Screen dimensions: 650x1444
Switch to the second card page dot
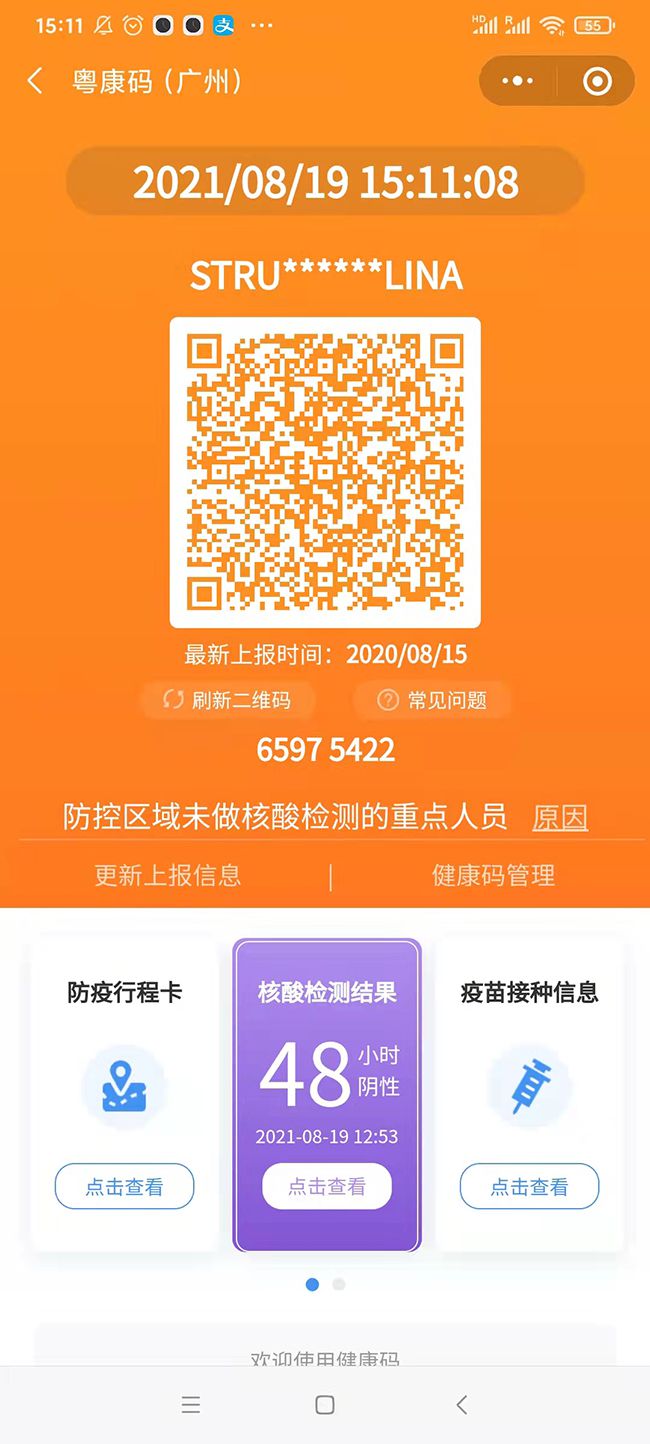[x=339, y=1284]
